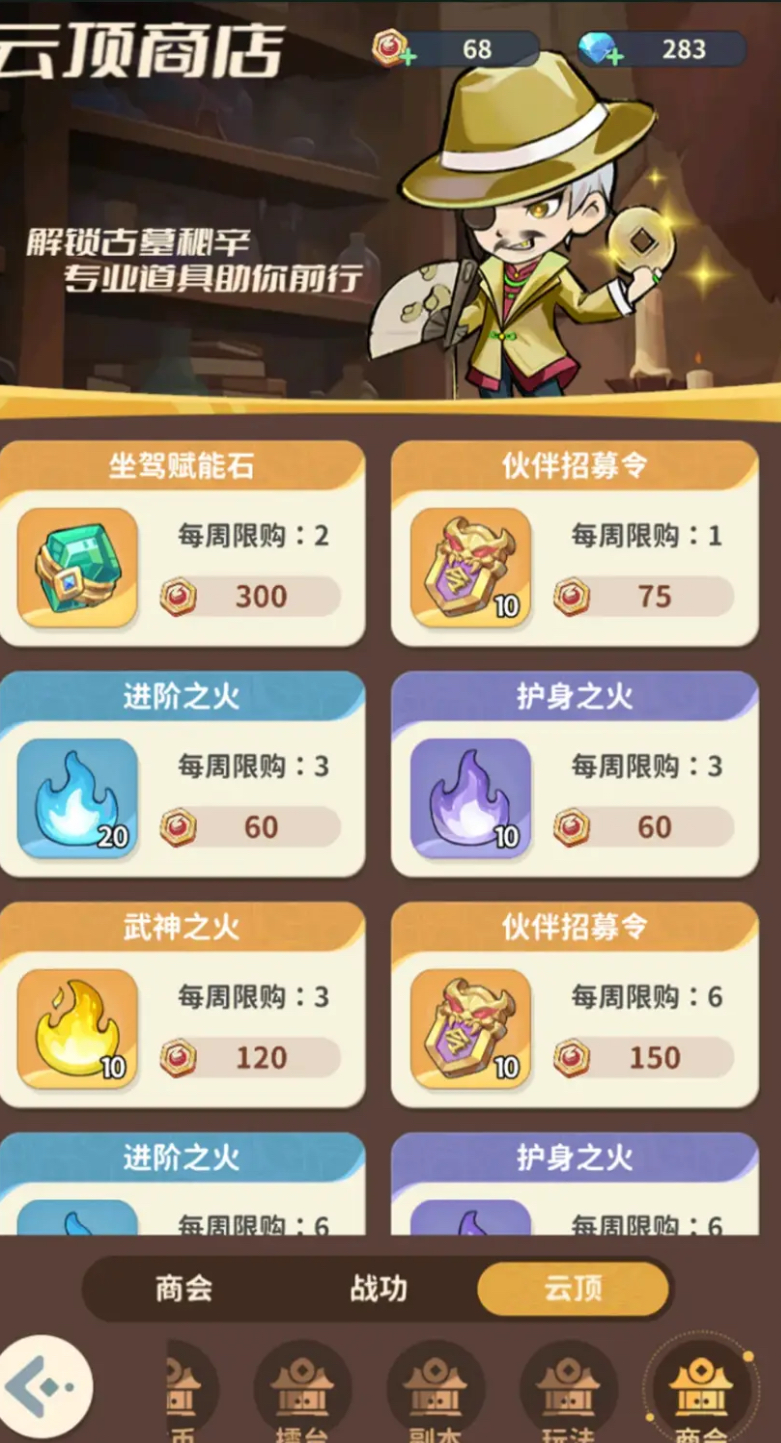This screenshot has height=1443, width=781.
Task: Switch to the 战功 shop tab
Action: [x=378, y=1289]
